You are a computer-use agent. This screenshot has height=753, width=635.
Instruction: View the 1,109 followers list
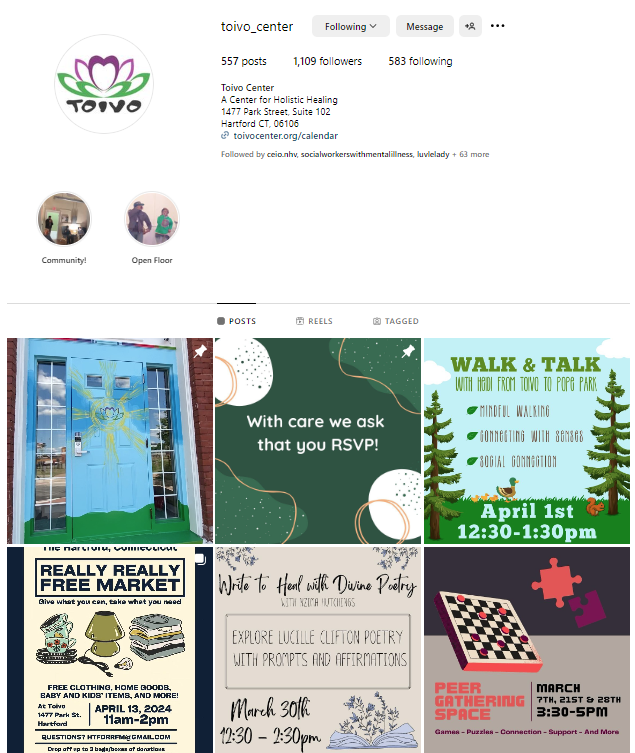click(x=327, y=61)
